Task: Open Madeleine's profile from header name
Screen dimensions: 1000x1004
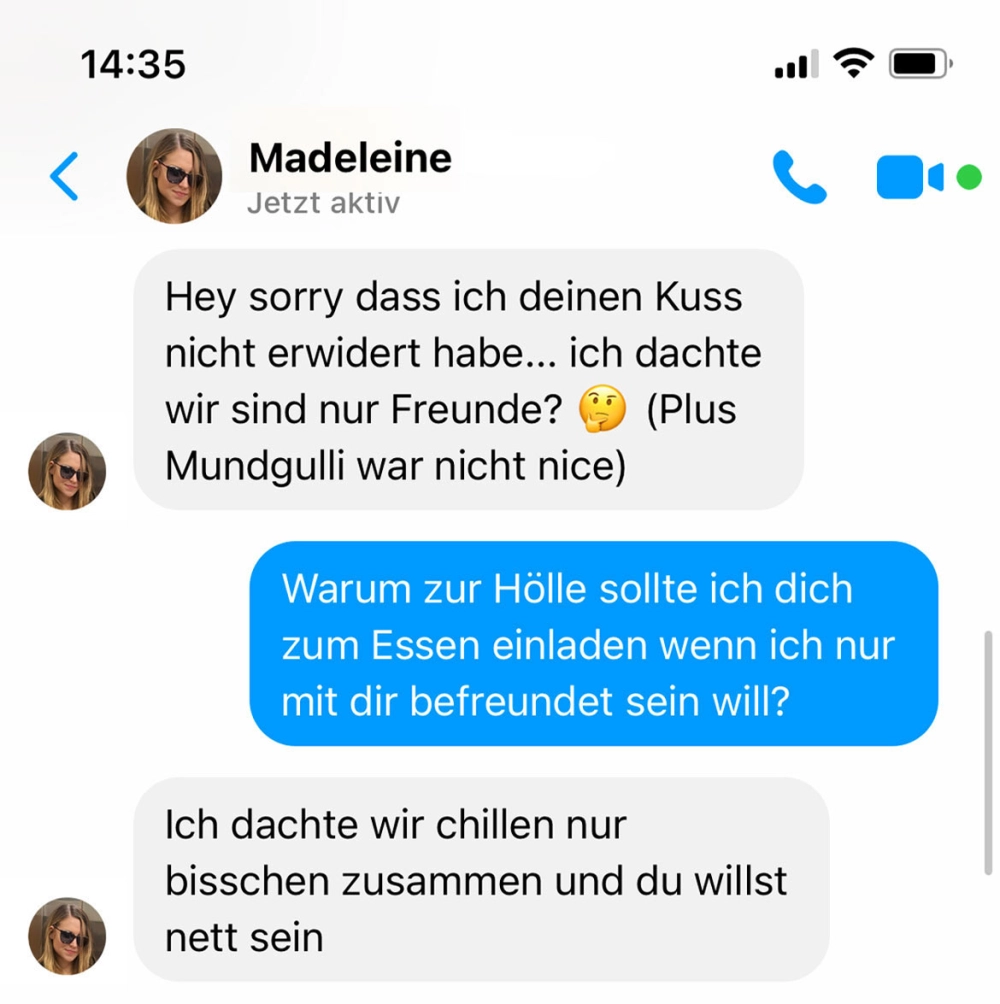Action: (349, 158)
